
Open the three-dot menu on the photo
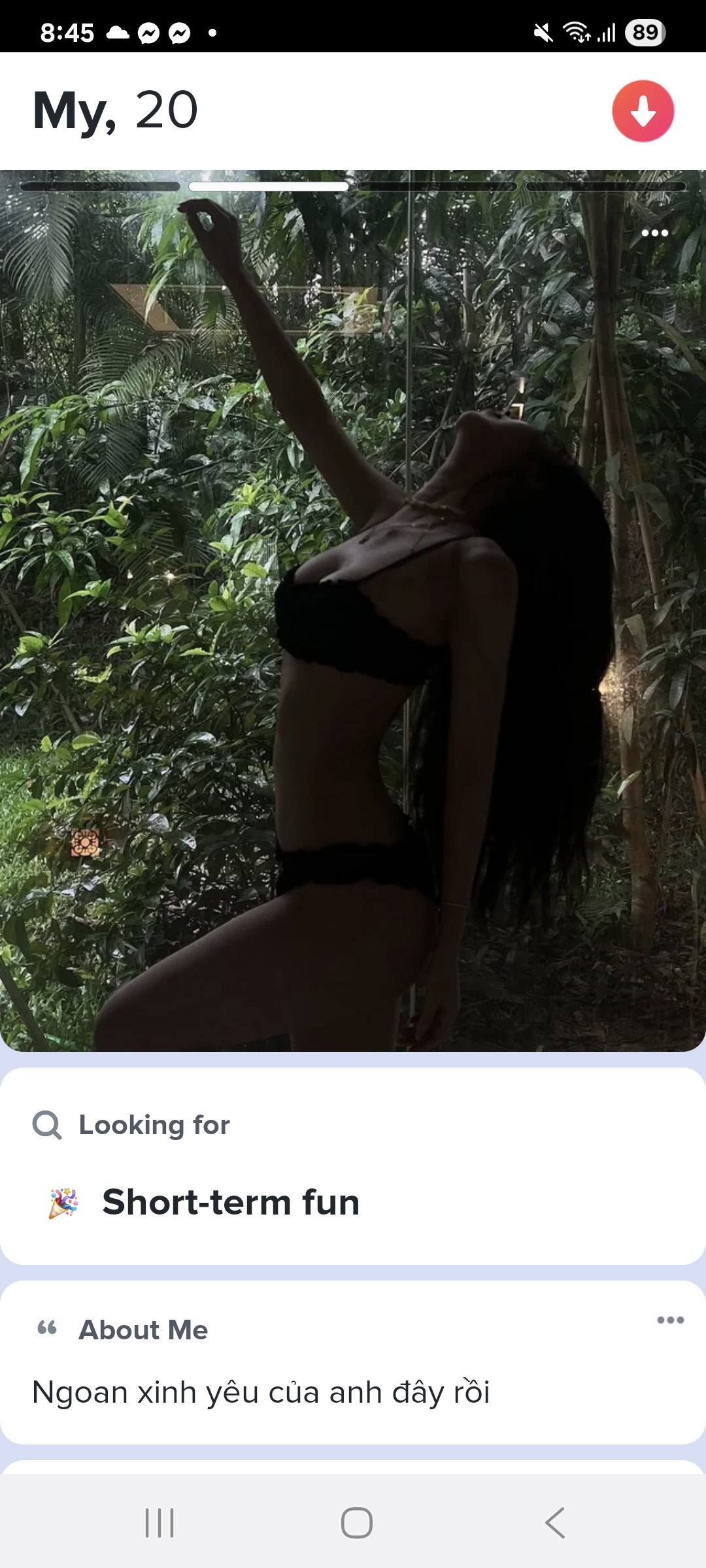(x=654, y=233)
